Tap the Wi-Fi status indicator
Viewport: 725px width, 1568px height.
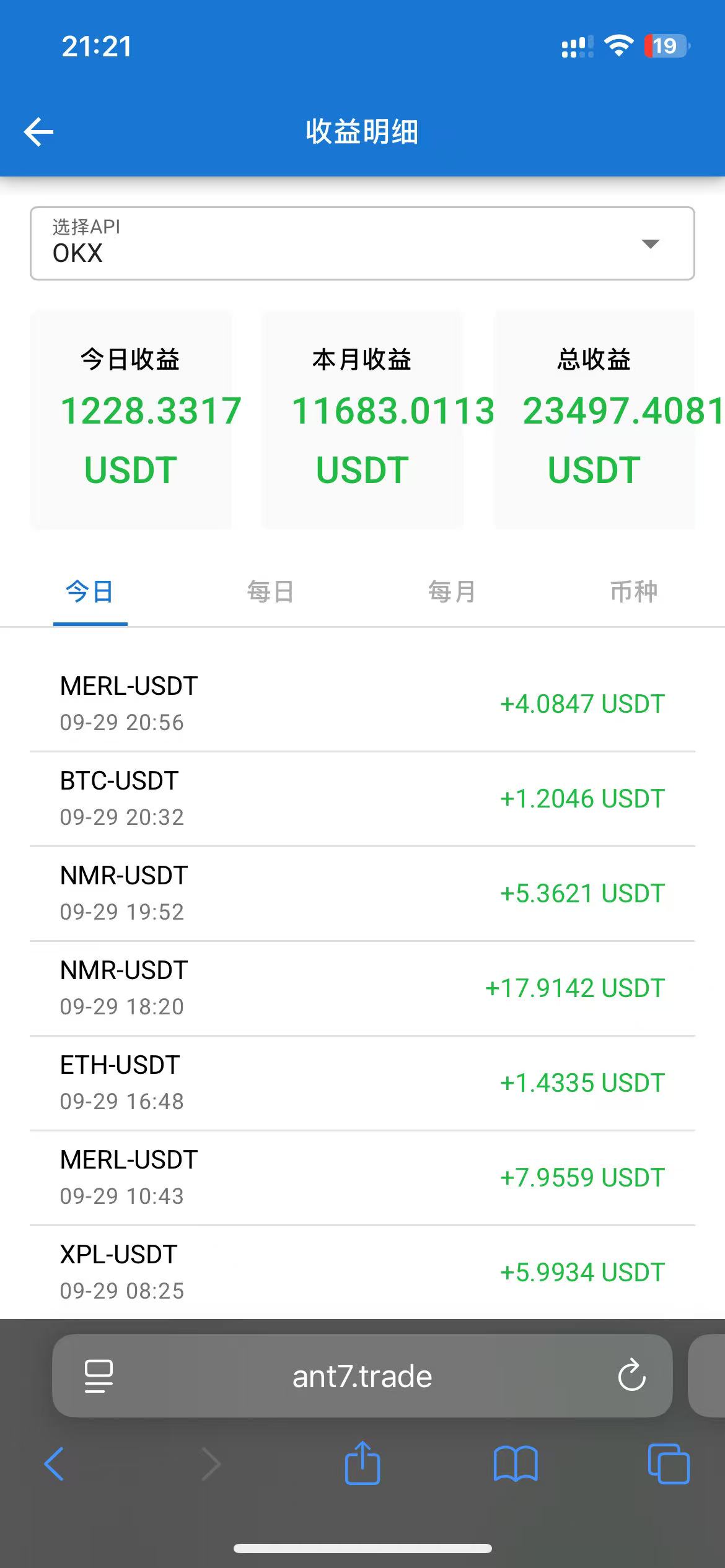tap(618, 44)
